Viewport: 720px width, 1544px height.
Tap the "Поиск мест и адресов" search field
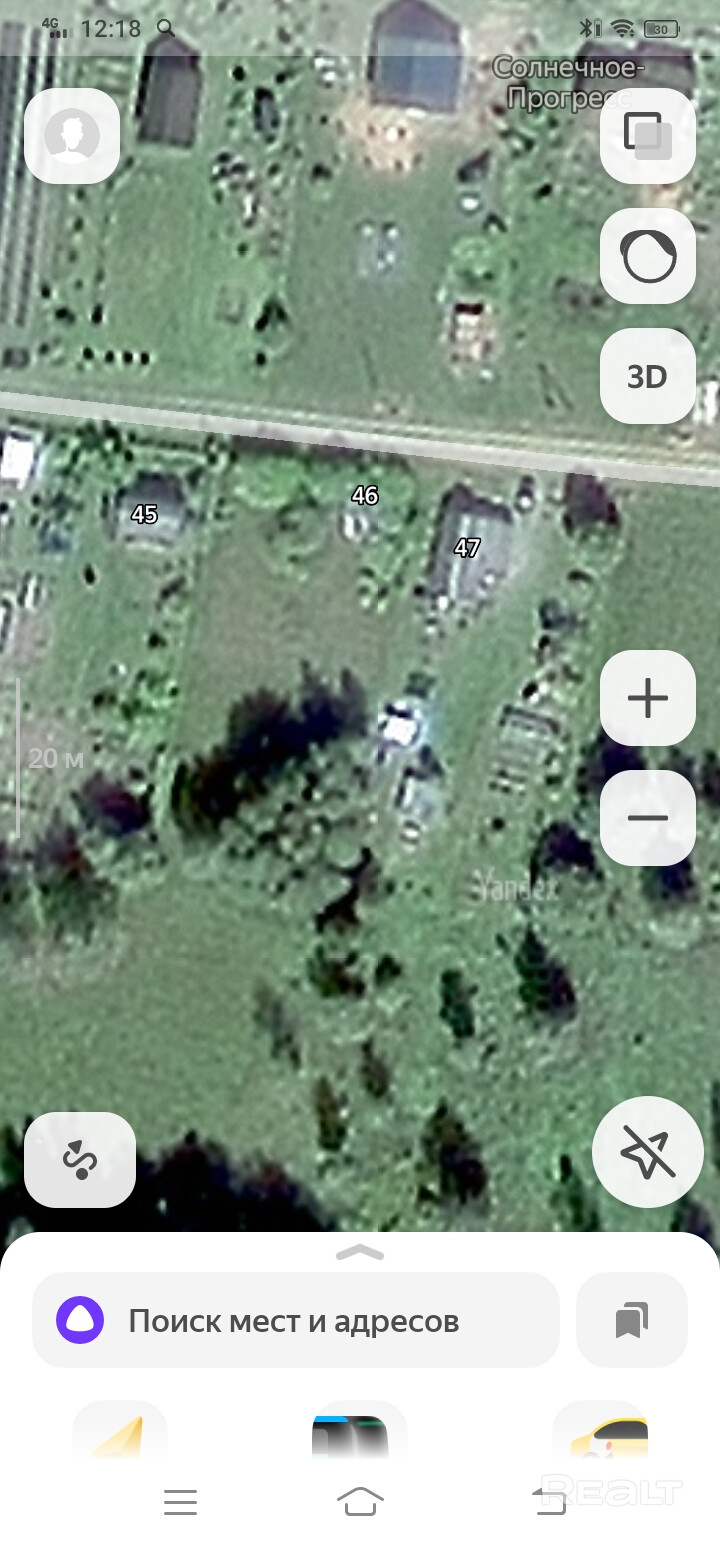(295, 1320)
